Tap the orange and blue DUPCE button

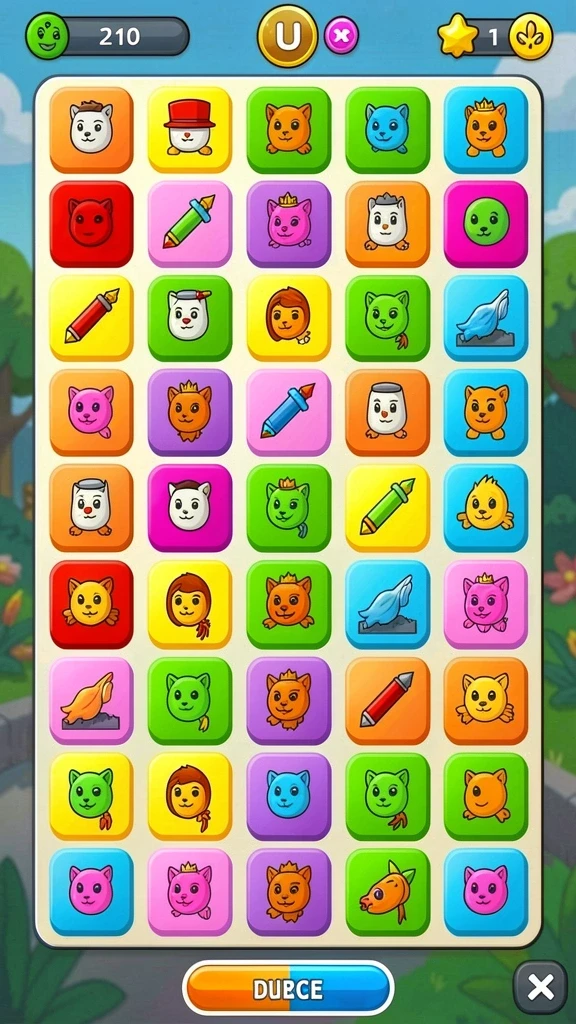click(288, 989)
